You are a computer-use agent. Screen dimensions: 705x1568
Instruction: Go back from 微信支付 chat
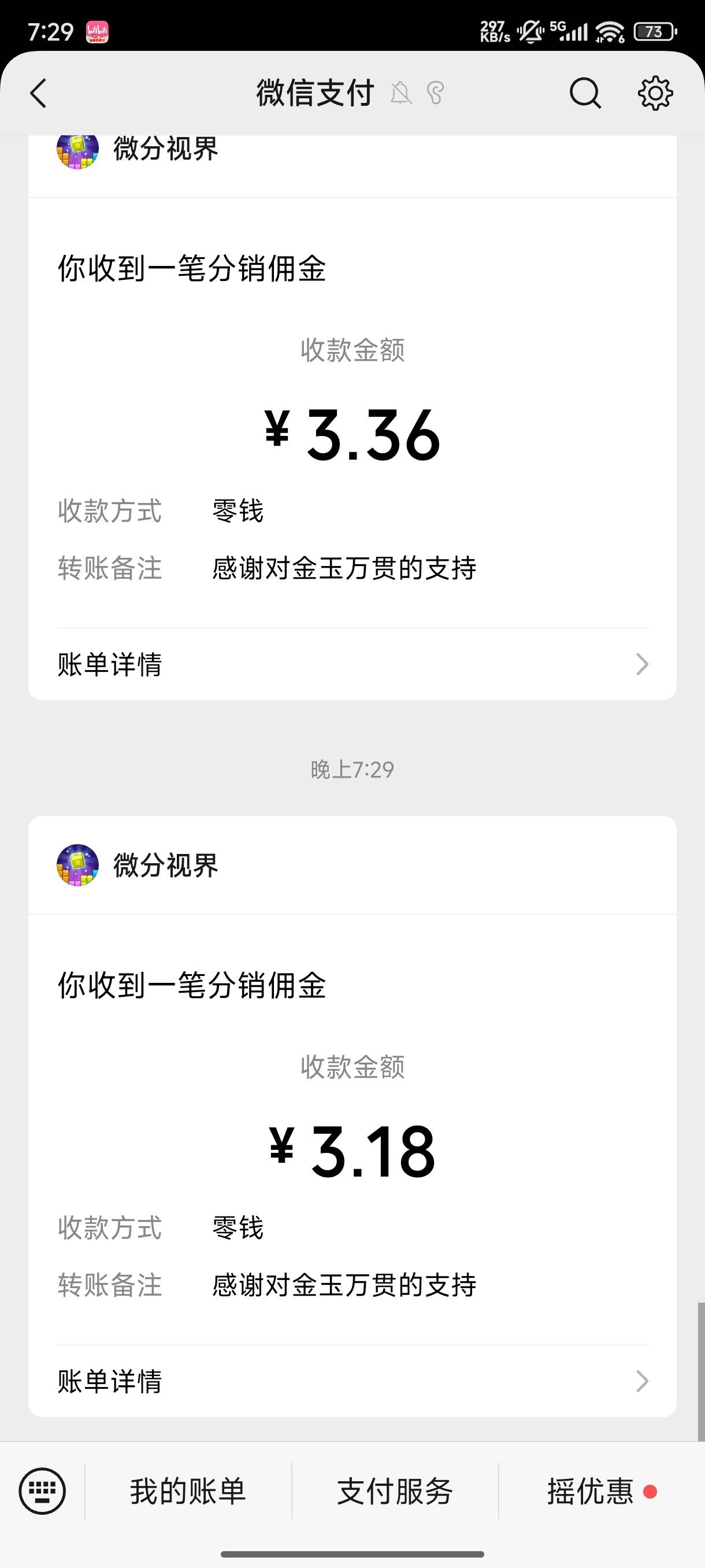point(38,94)
